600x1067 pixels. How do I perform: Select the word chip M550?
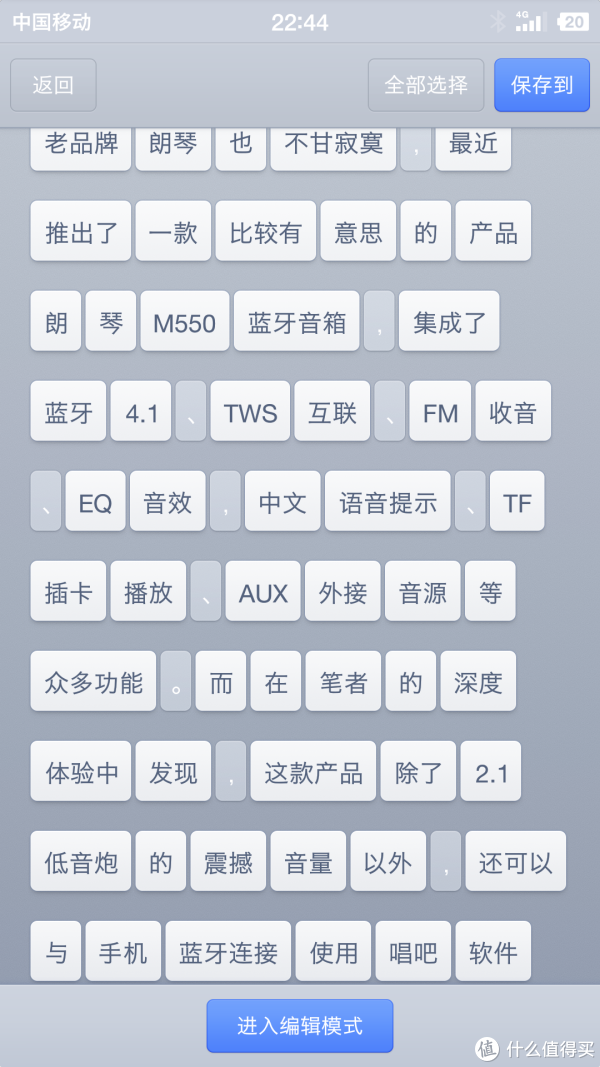tap(185, 322)
